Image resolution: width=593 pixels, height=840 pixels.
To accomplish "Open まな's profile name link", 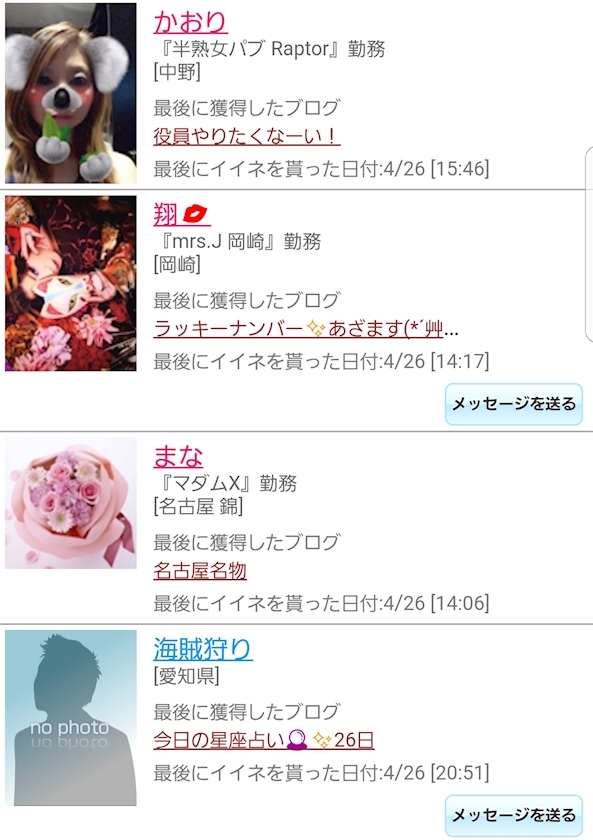I will (178, 457).
